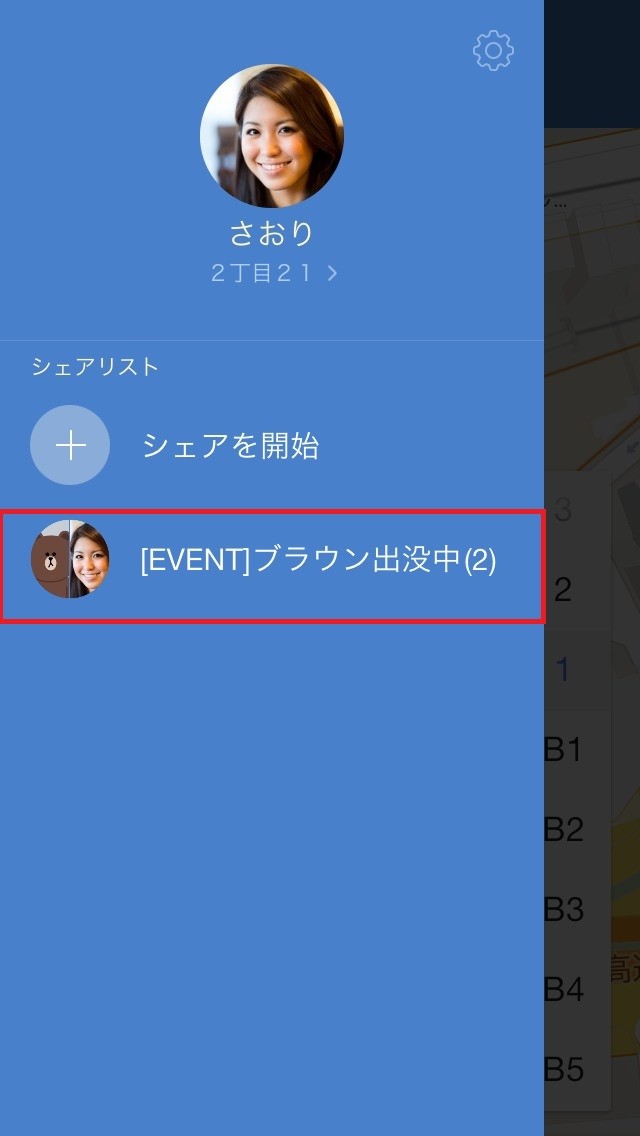Image resolution: width=640 pixels, height=1136 pixels.
Task: Switch the map to floor 1
Action: point(564,670)
